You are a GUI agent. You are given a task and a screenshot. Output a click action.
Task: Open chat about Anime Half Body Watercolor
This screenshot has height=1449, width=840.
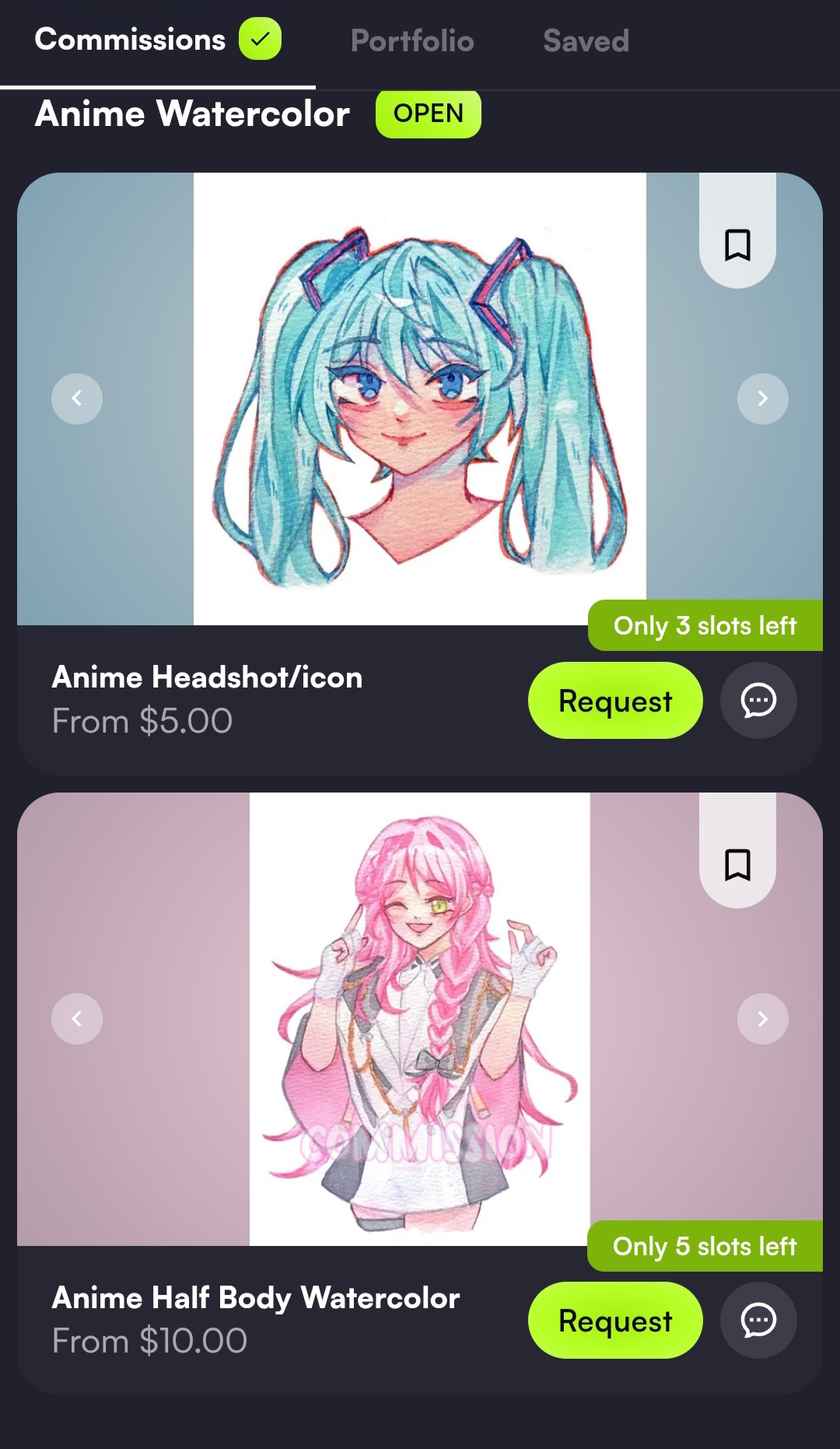pos(758,1321)
